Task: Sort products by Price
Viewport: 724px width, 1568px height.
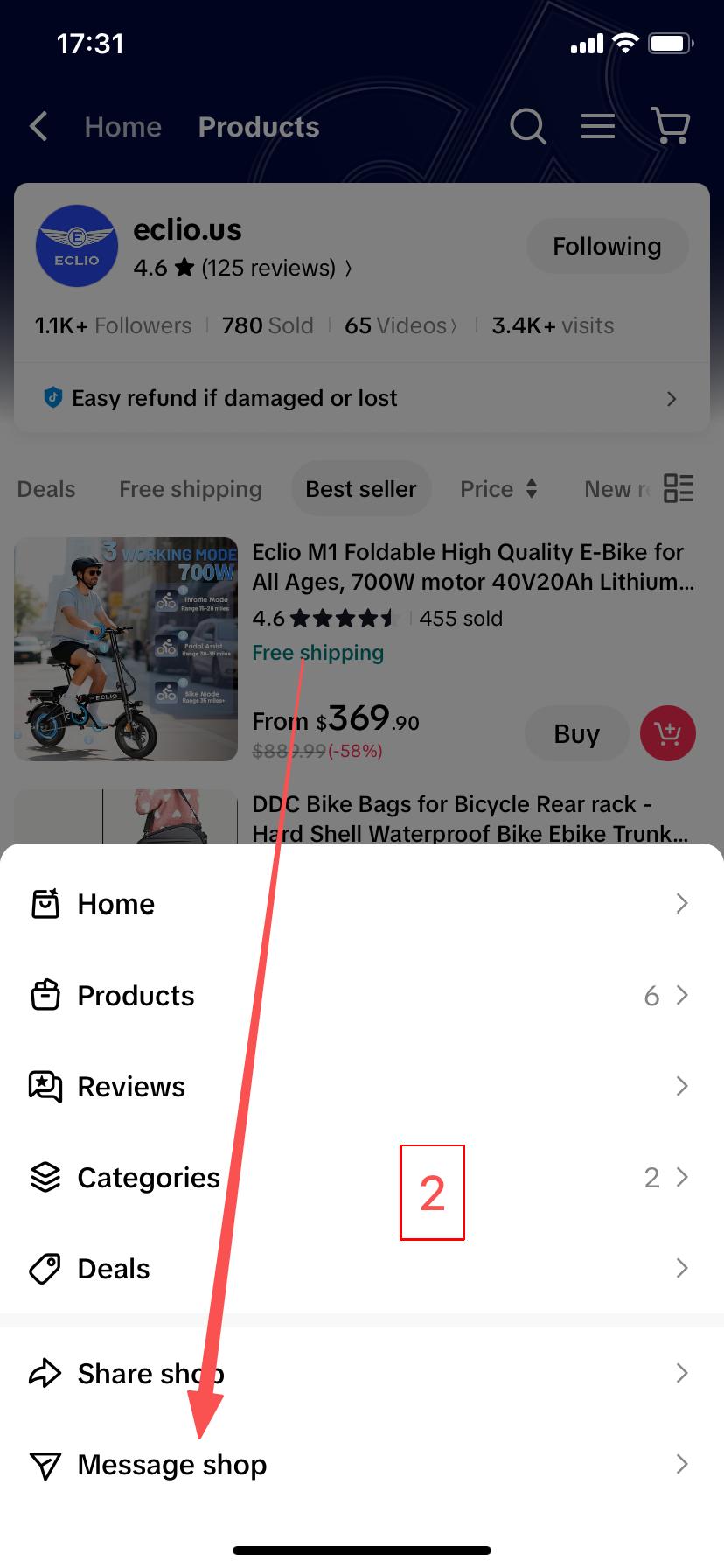Action: click(x=498, y=489)
